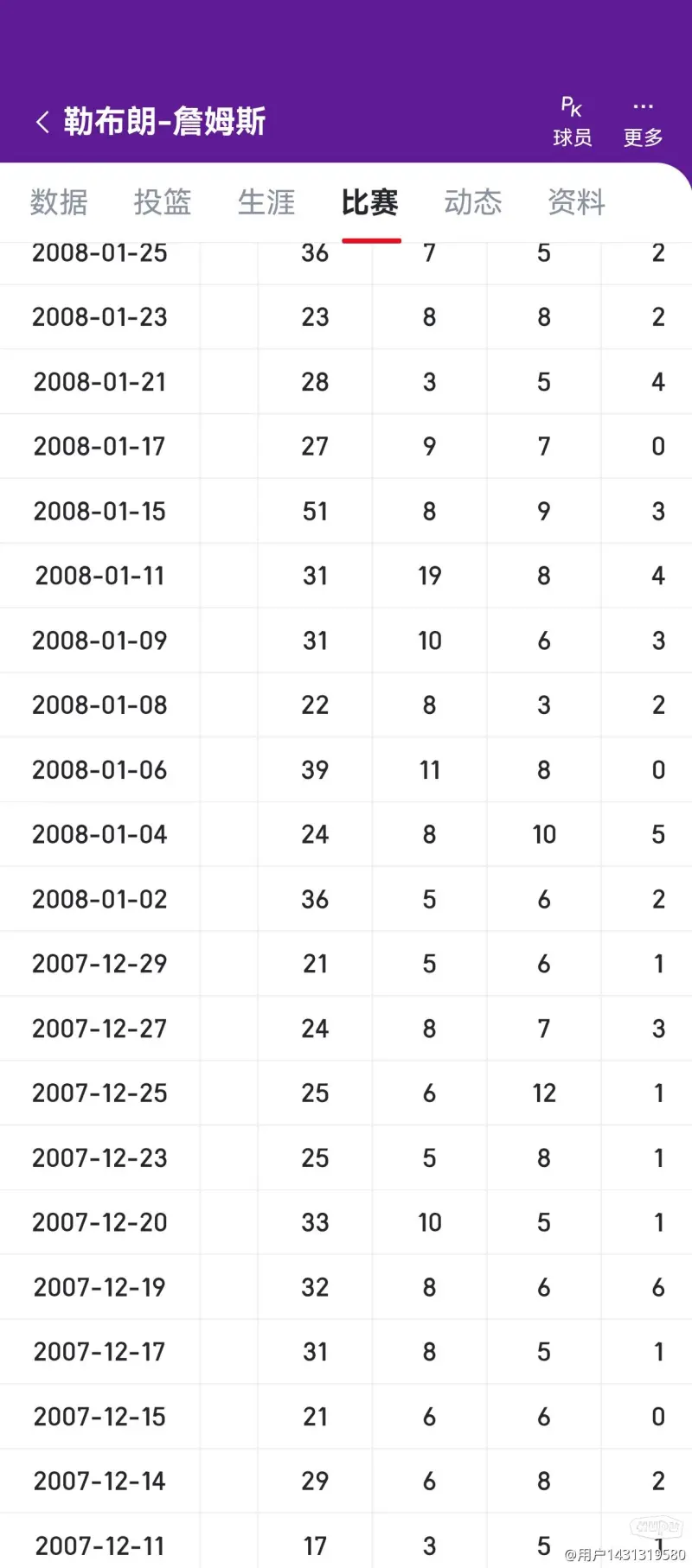Switch to the 数据 tab
The image size is (692, 1568).
59,202
